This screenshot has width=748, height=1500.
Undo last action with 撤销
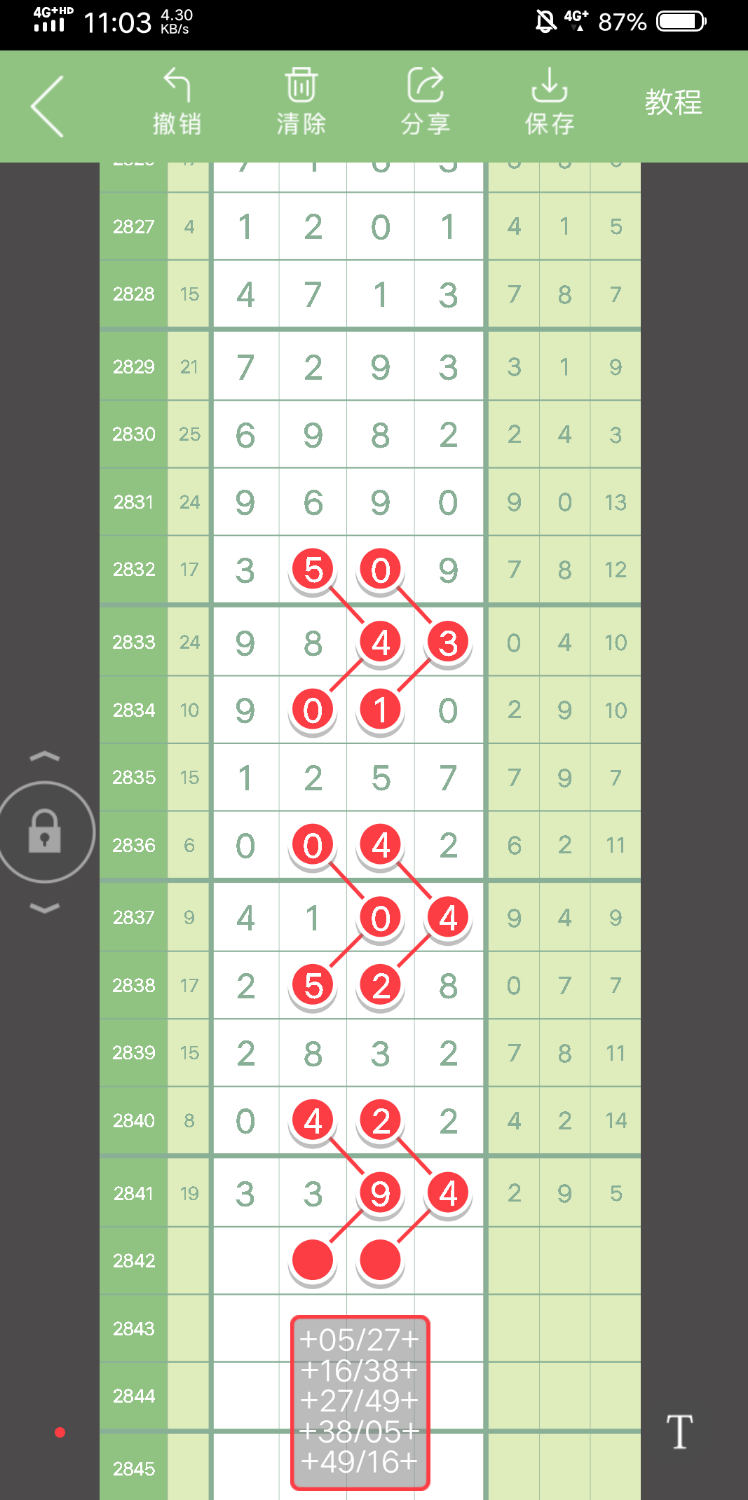pos(177,102)
